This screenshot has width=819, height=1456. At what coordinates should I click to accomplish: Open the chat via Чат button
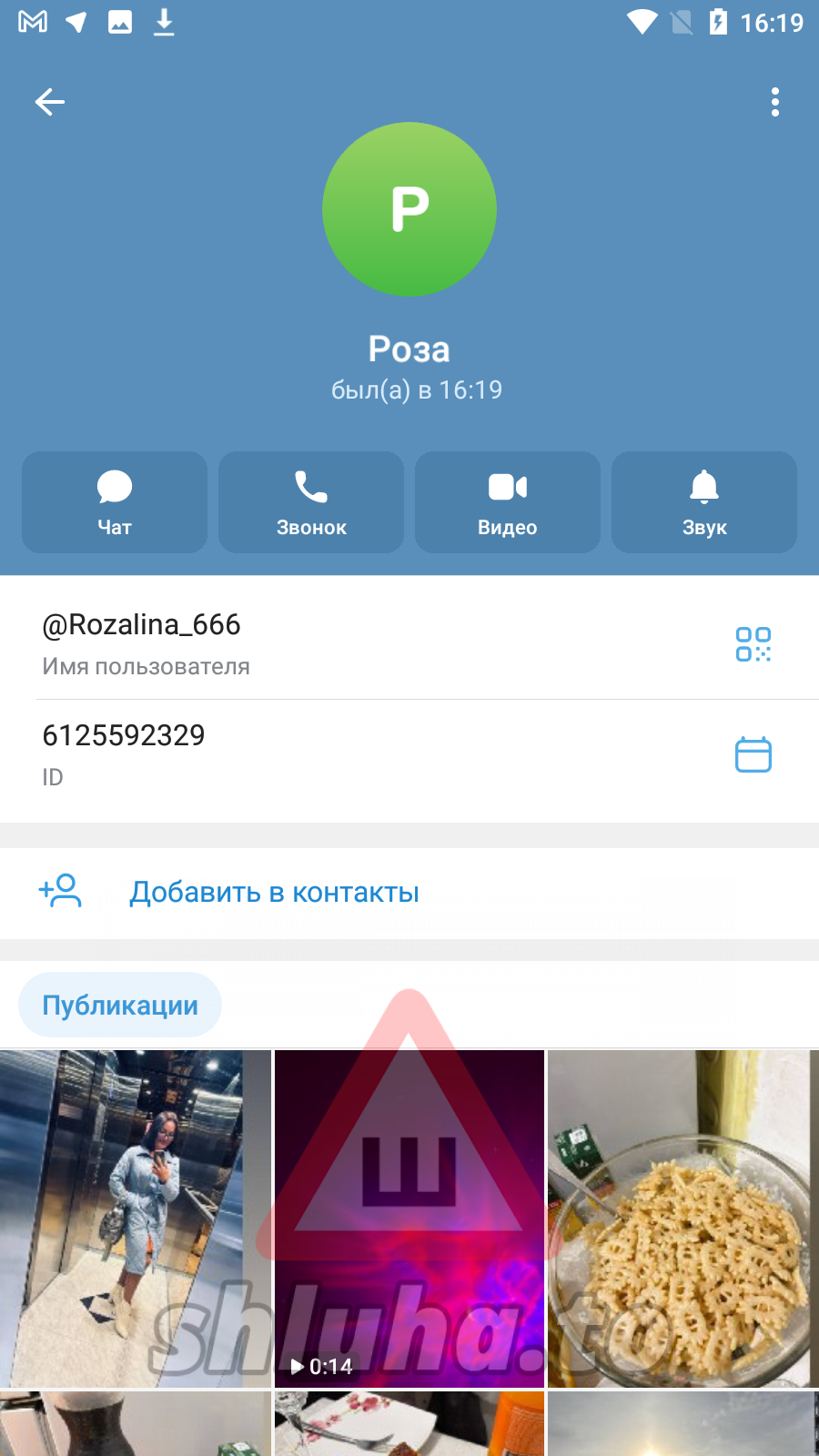(115, 502)
